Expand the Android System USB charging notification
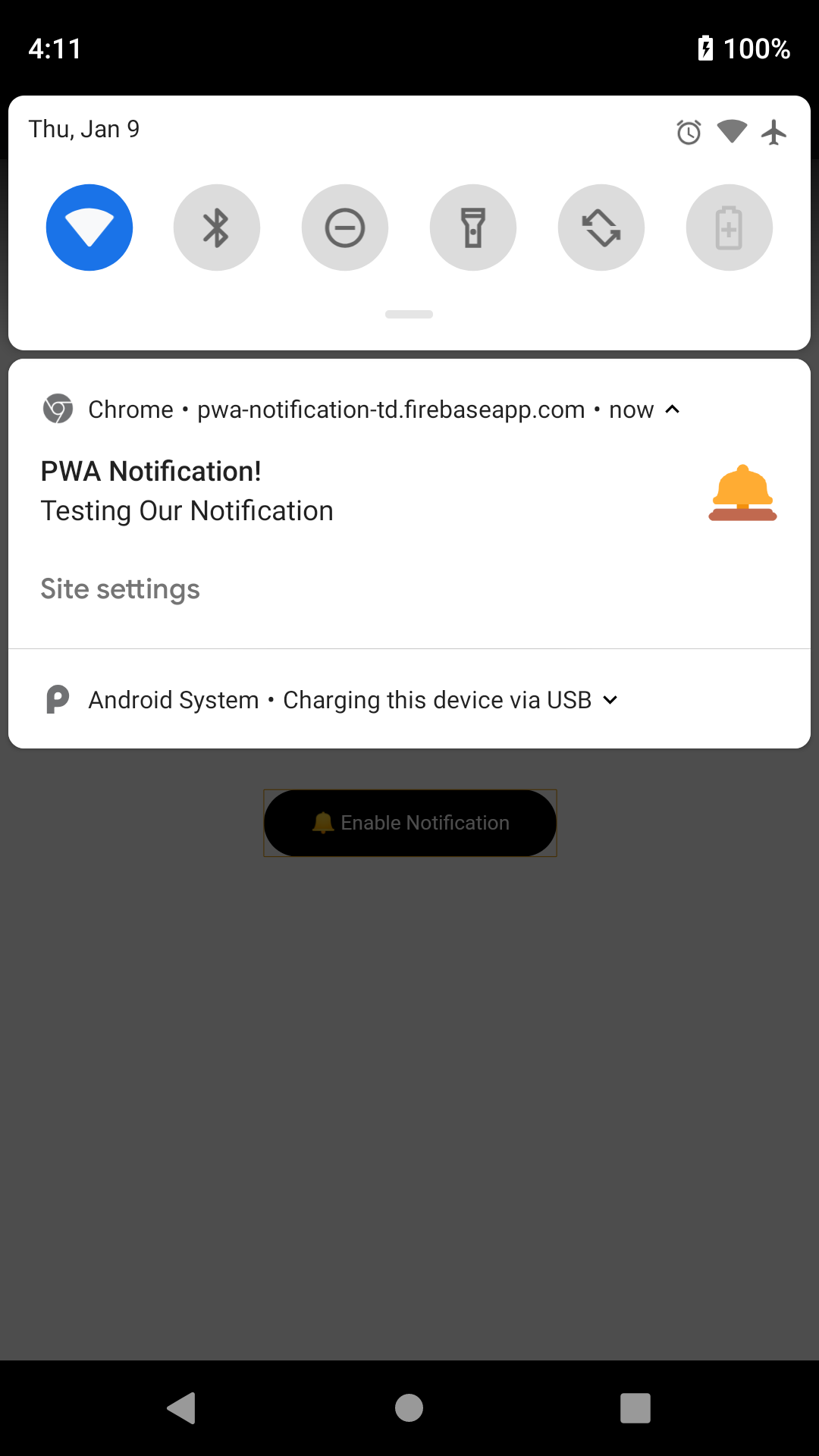819x1456 pixels. (x=610, y=700)
